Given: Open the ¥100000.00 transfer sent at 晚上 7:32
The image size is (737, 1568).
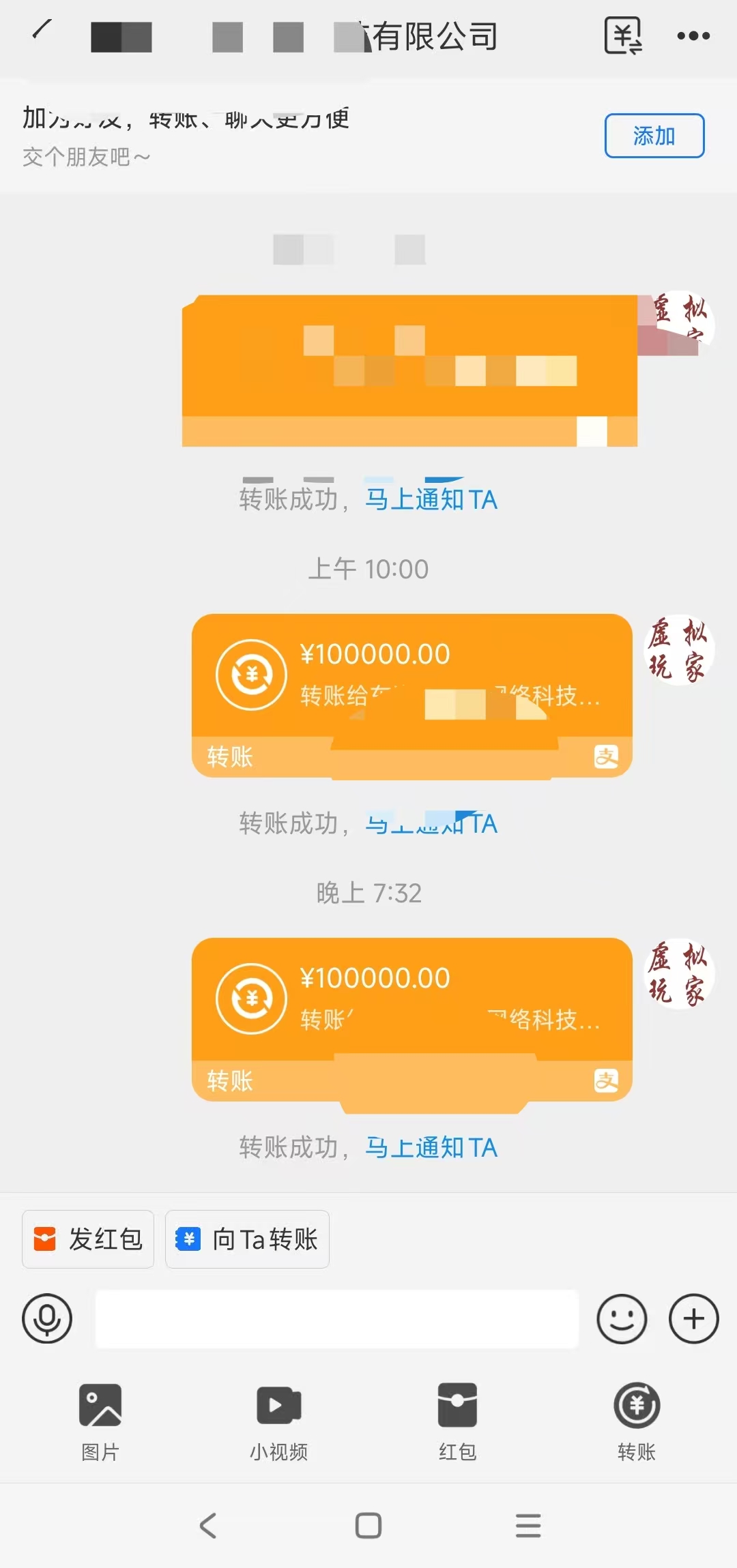Looking at the screenshot, I should (x=411, y=1018).
